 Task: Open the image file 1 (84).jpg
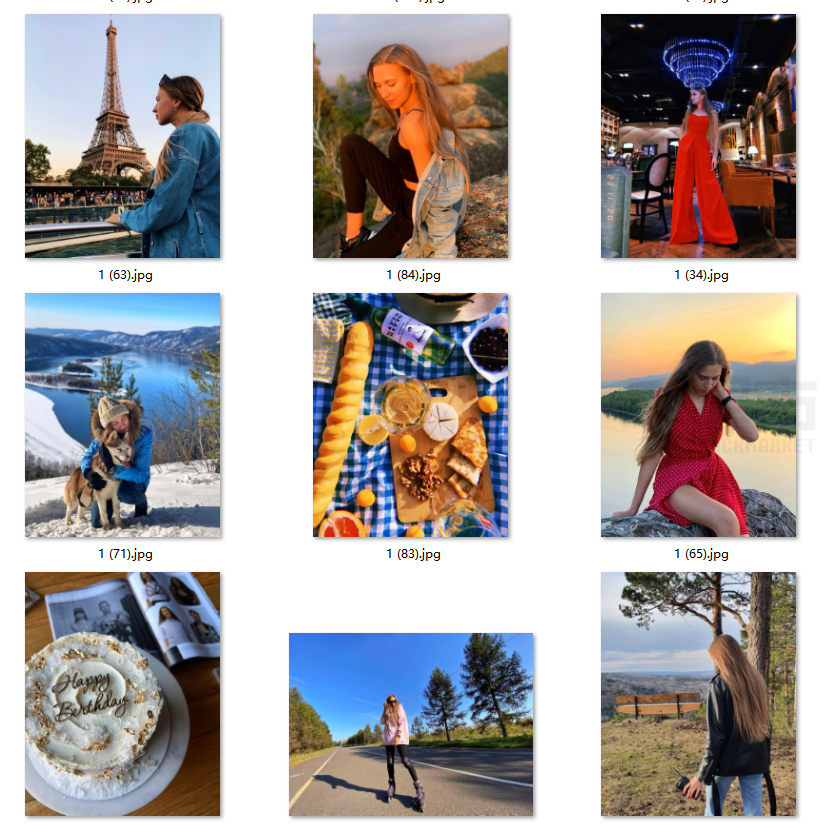410,136
